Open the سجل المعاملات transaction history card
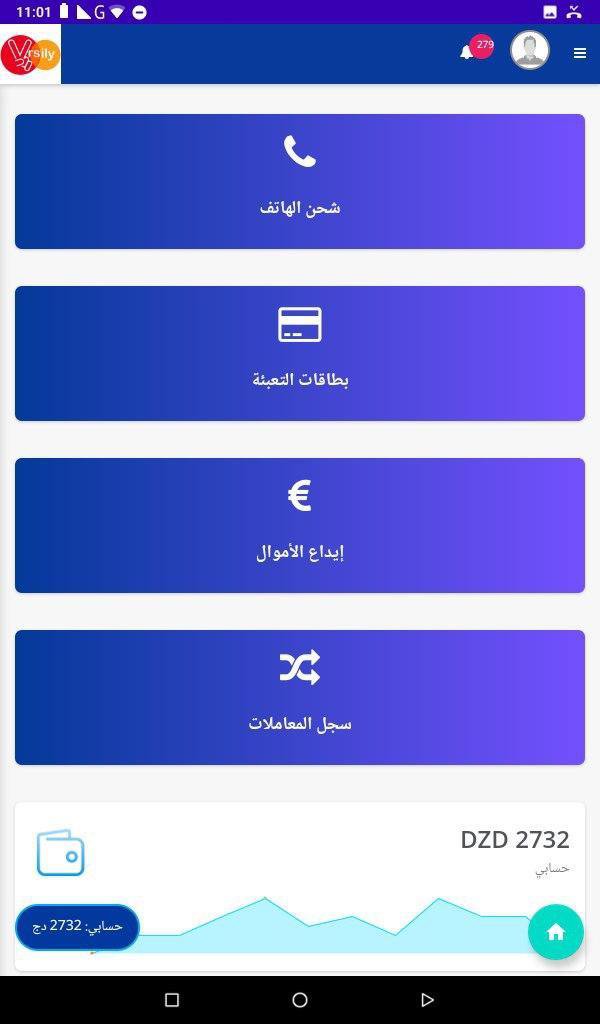Screen dimensions: 600x1024 (300, 697)
